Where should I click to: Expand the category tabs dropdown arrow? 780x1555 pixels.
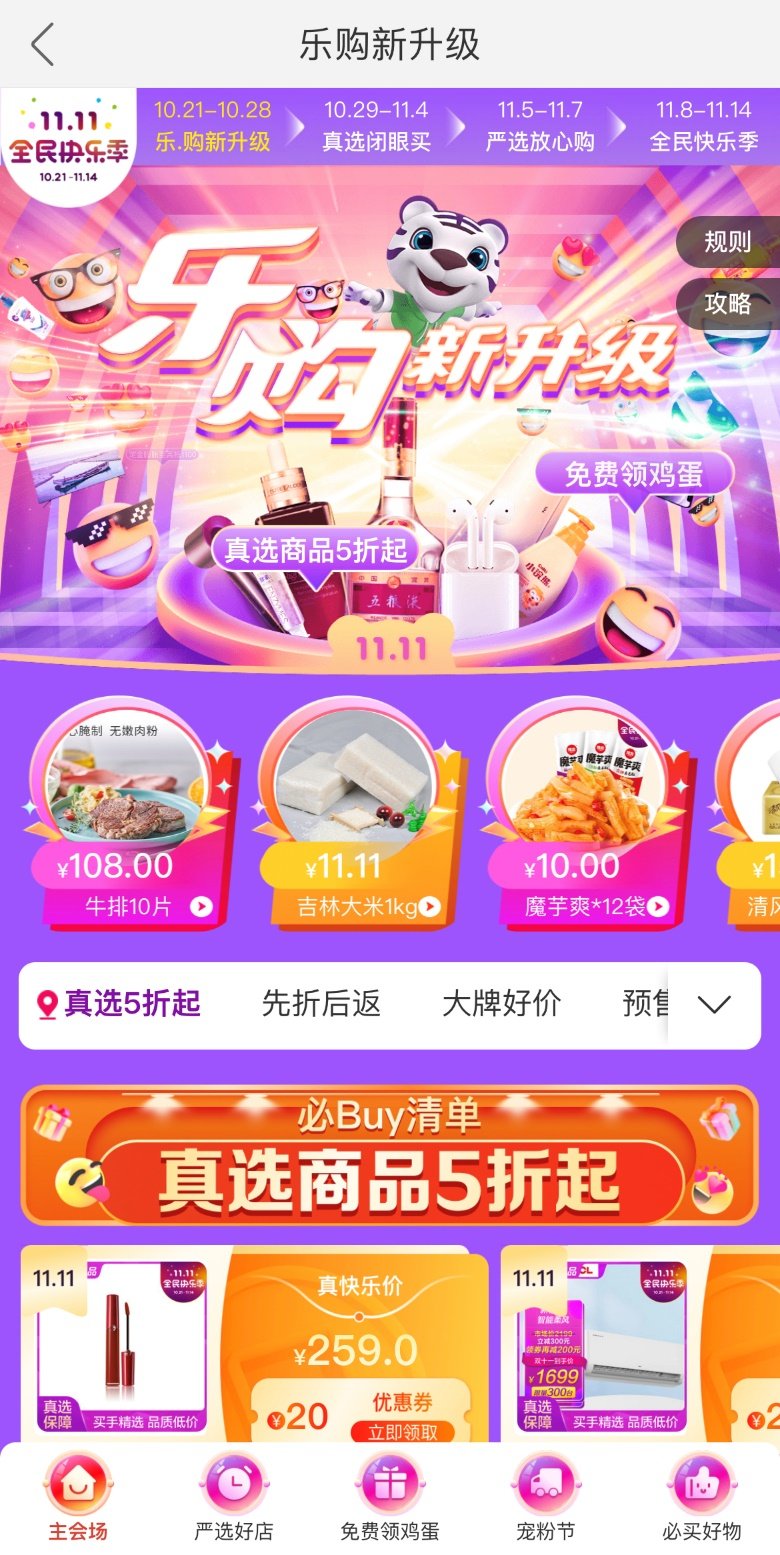click(714, 1005)
